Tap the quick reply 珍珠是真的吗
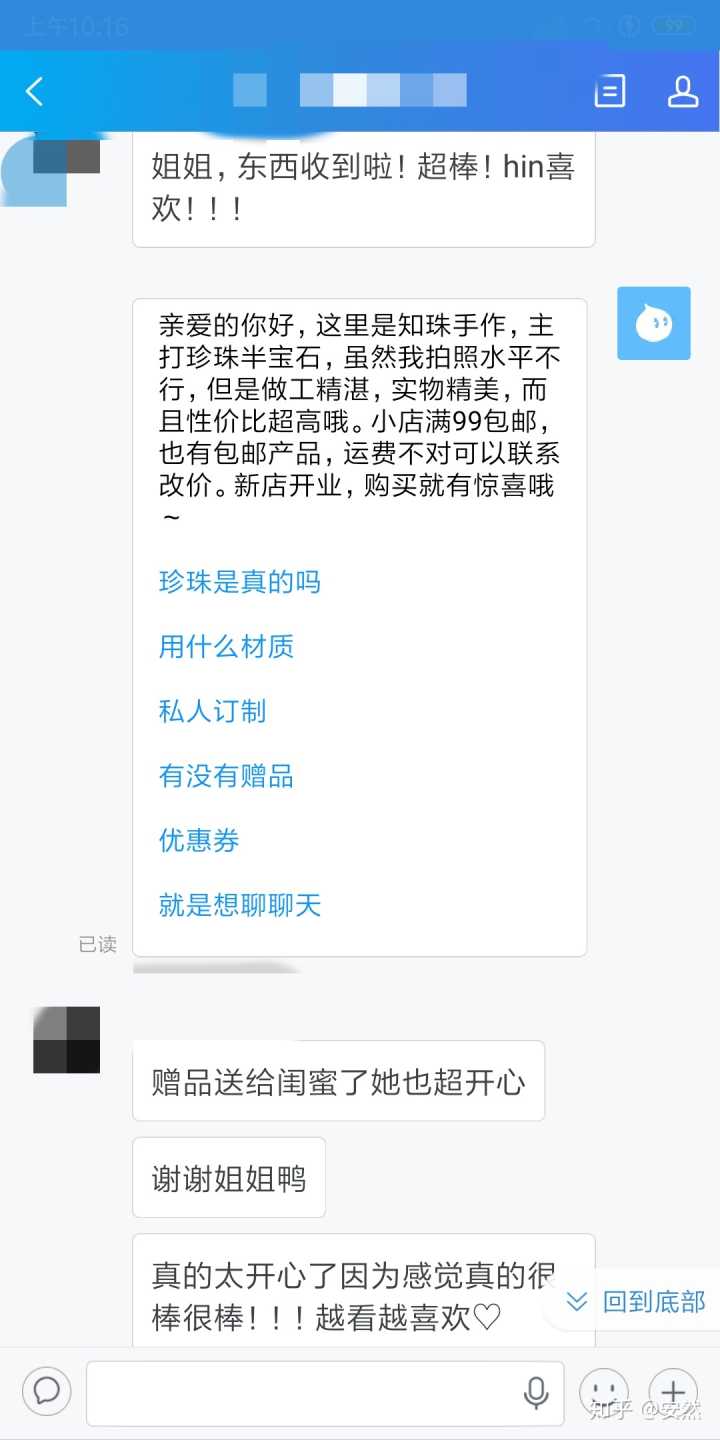Screen dimensions: 720x1440 click(240, 582)
